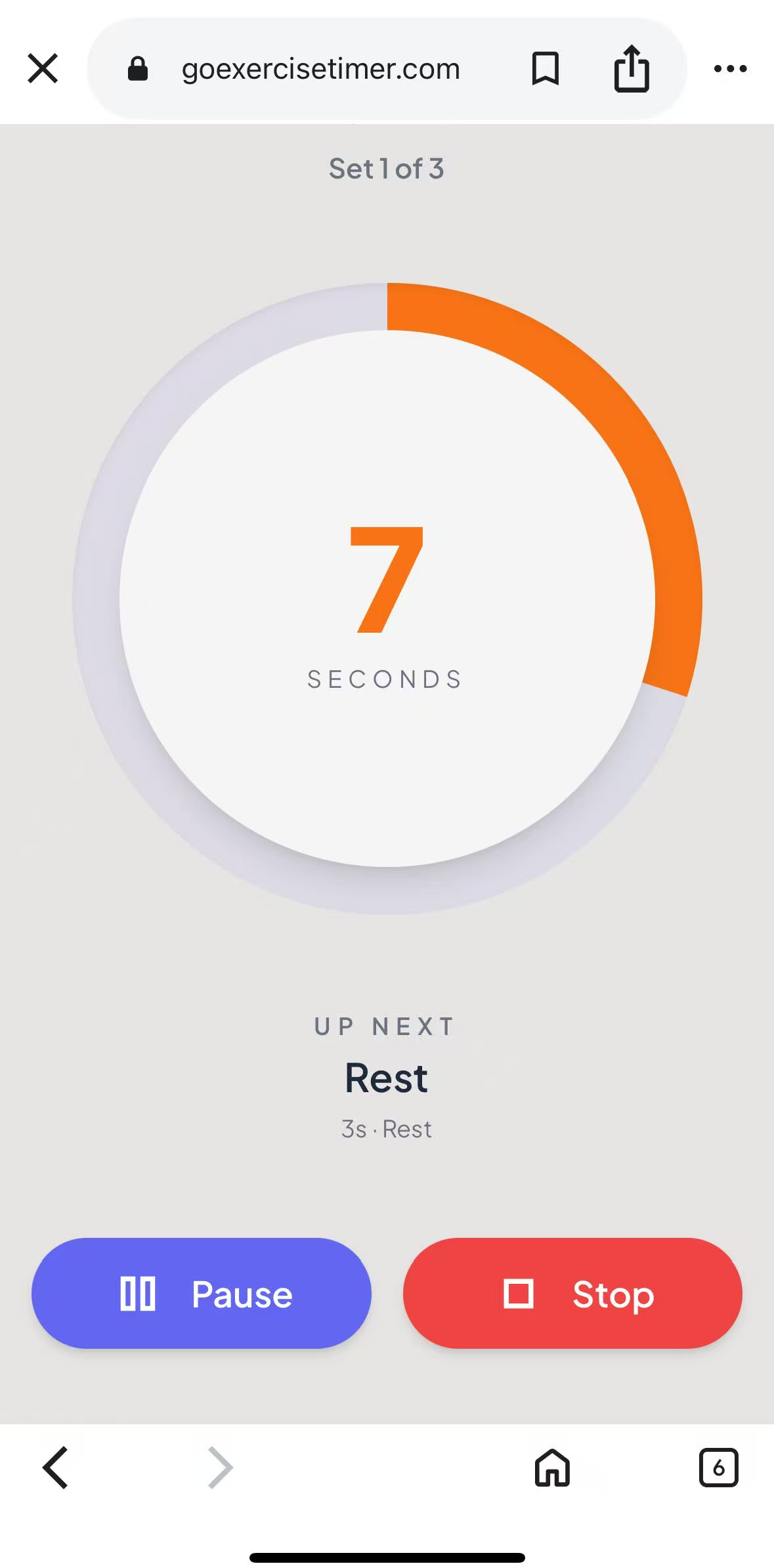The height and width of the screenshot is (1568, 774).
Task: Open the tab switcher showing 6 tabs
Action: 718,1468
